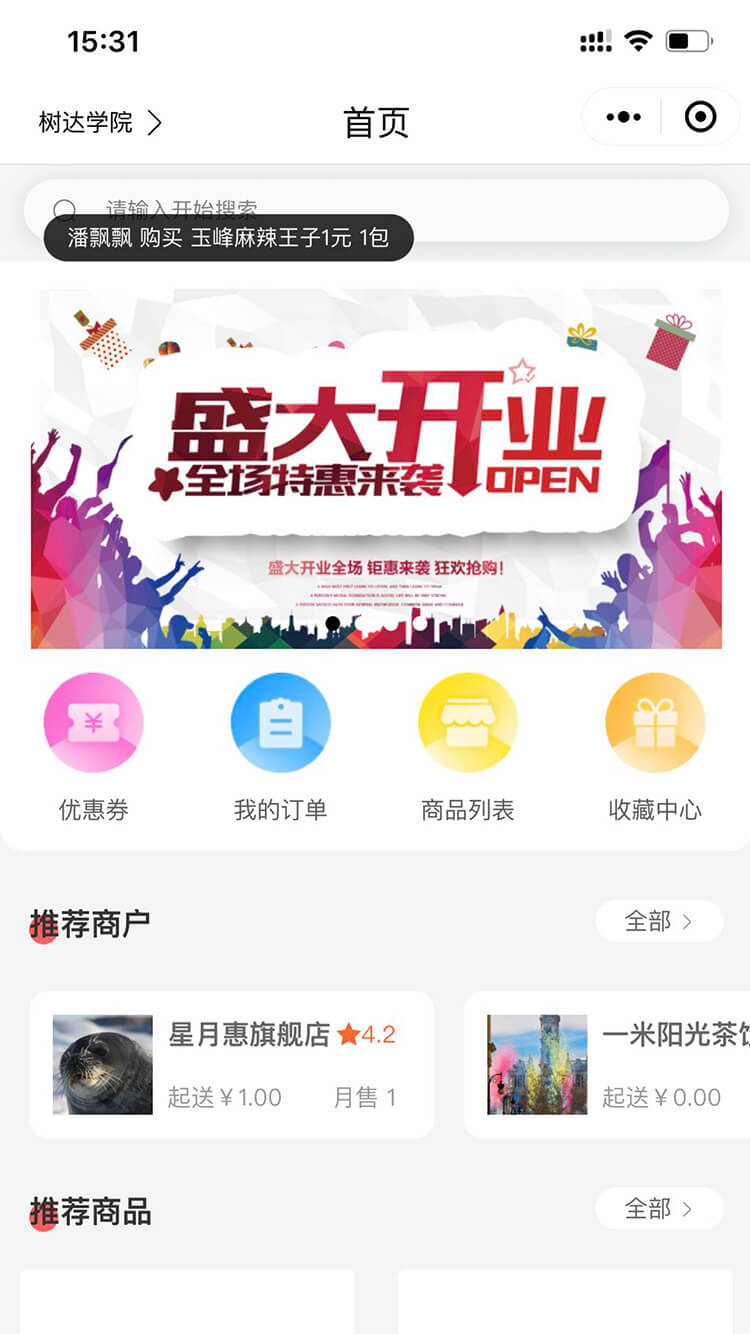Tap the 潘飘飘 purchase notification bubble
Screen dimensions: 750x1334
tap(228, 238)
